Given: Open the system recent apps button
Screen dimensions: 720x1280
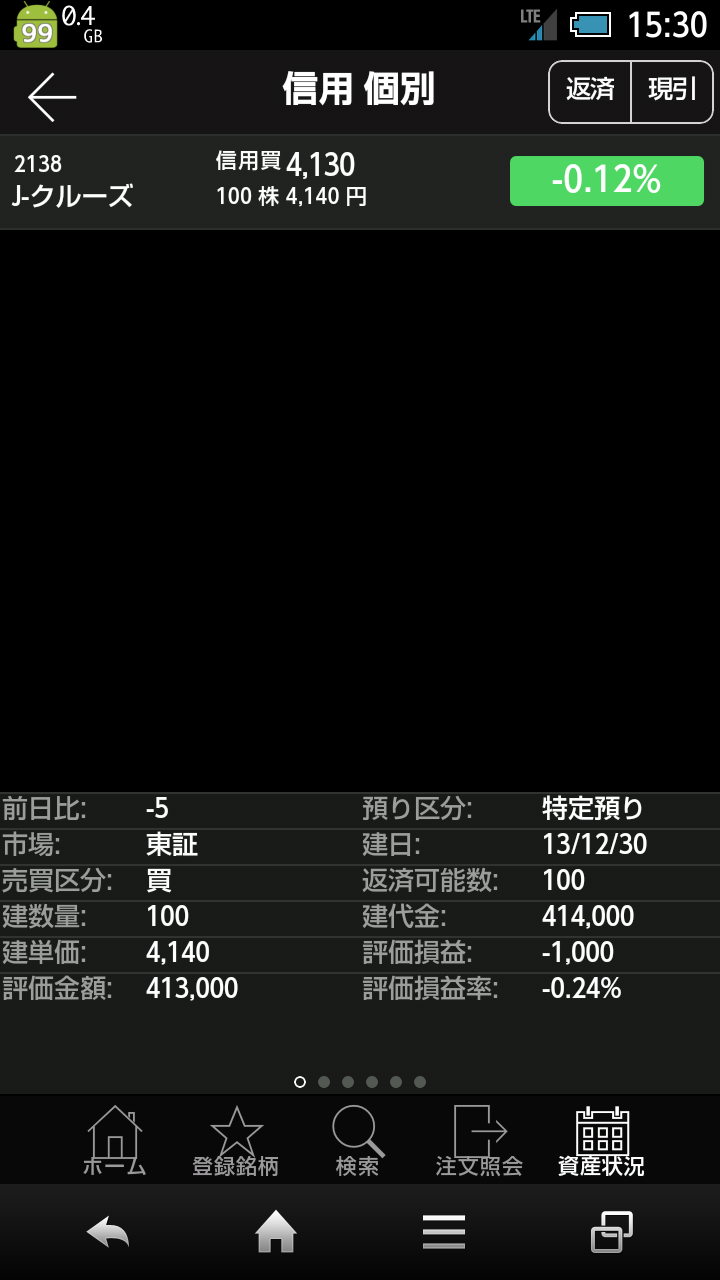Looking at the screenshot, I should coord(611,1232).
